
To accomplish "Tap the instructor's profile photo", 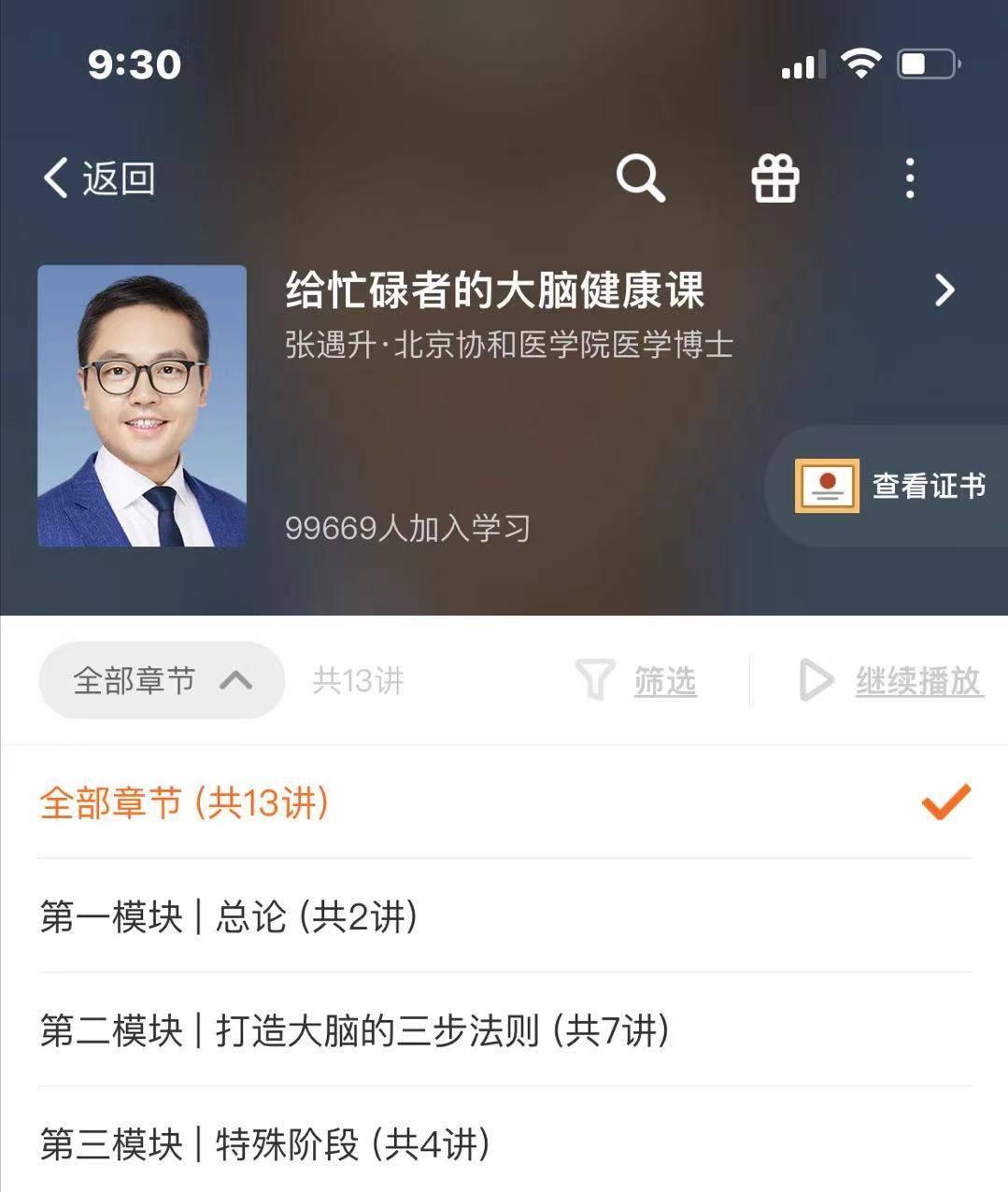I will (x=142, y=405).
